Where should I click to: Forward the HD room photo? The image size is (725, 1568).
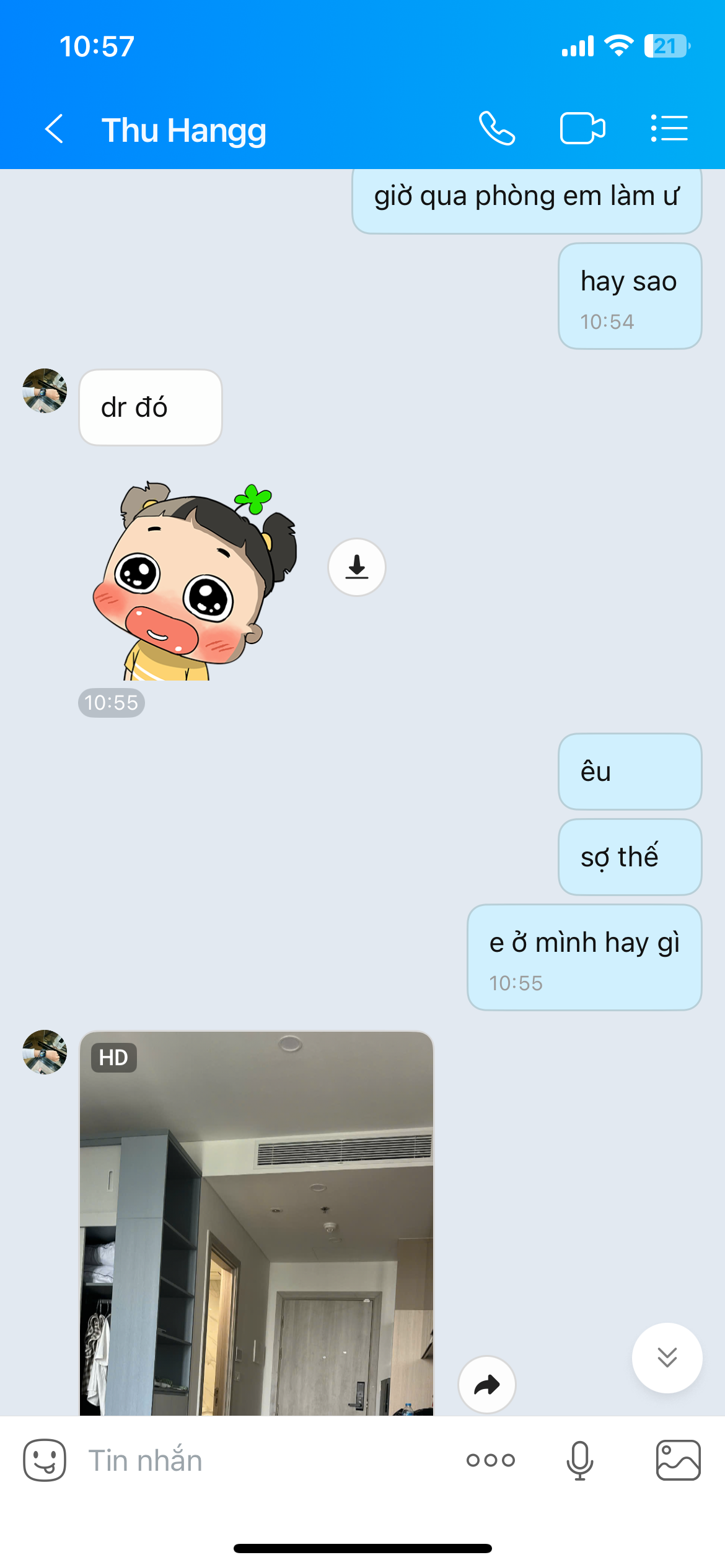(x=487, y=1385)
